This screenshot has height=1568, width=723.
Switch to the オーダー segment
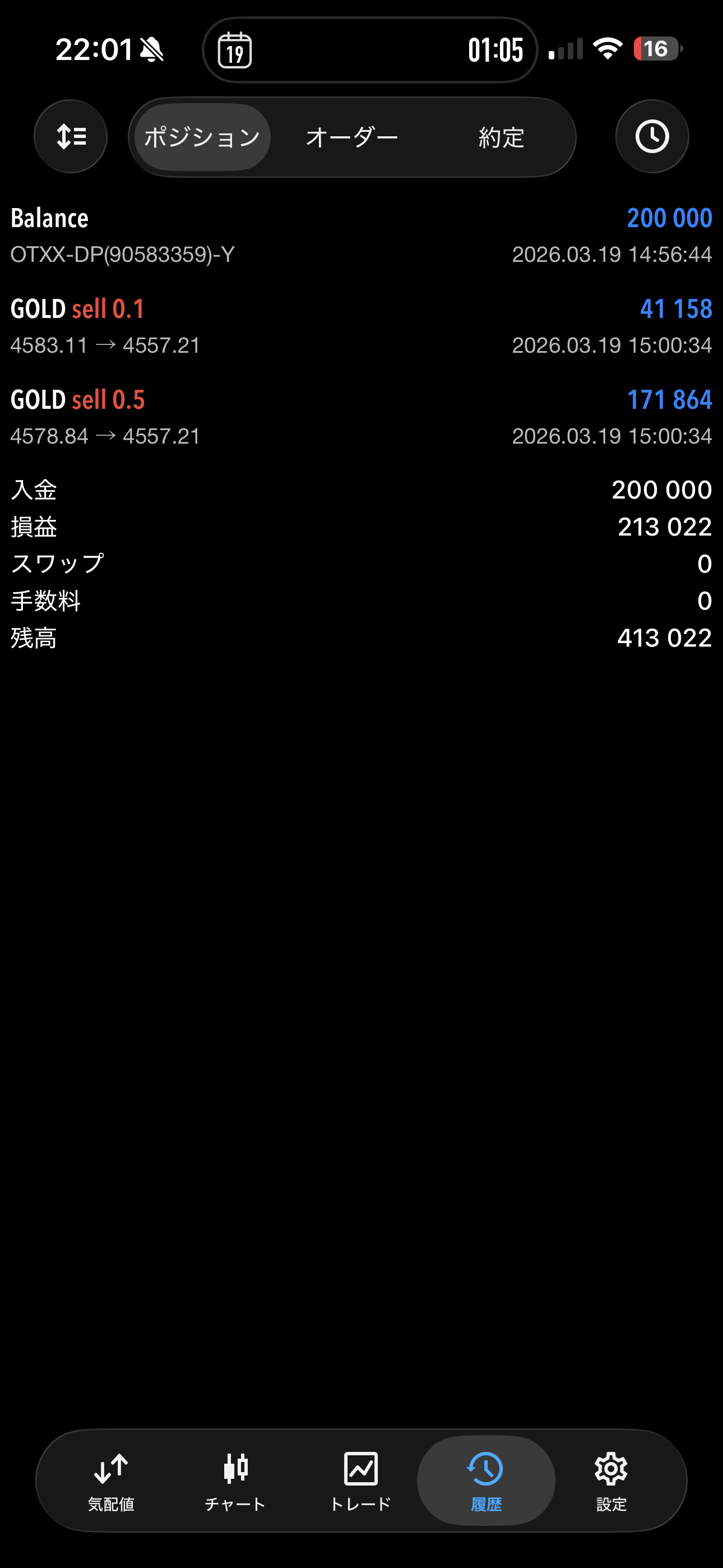coord(352,137)
